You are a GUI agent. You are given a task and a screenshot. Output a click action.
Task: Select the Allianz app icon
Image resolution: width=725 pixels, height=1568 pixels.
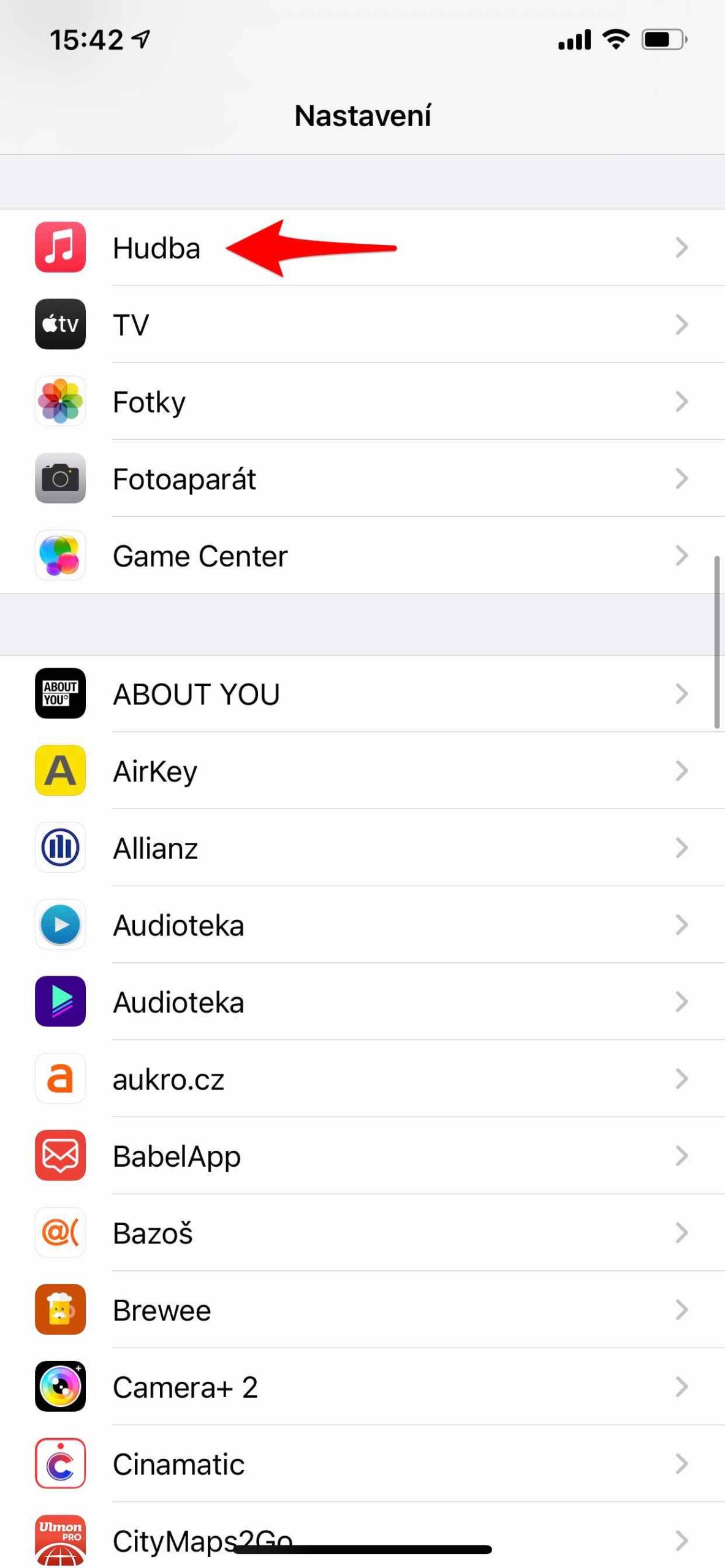coord(60,848)
